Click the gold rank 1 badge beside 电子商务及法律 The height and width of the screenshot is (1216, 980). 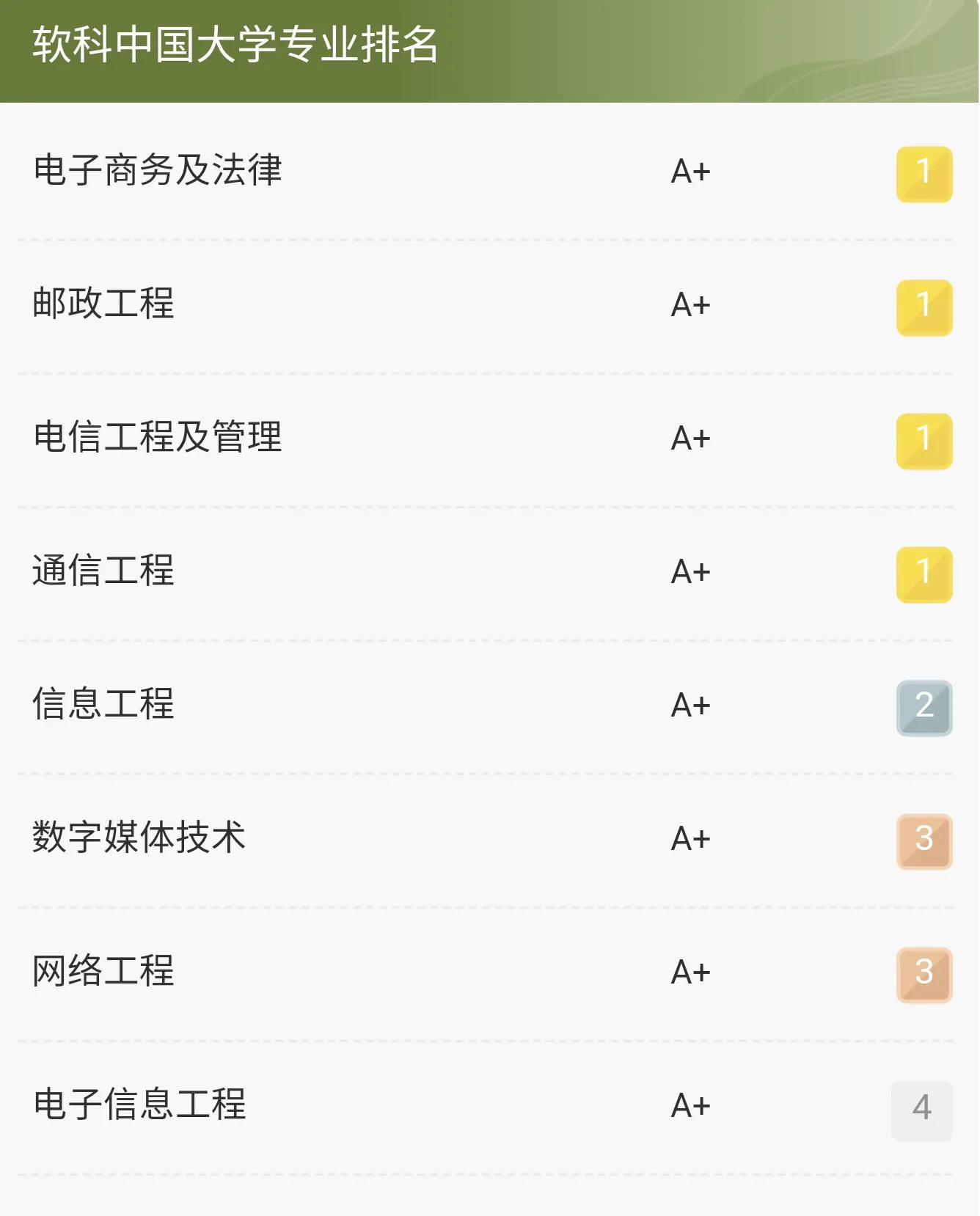(x=924, y=172)
